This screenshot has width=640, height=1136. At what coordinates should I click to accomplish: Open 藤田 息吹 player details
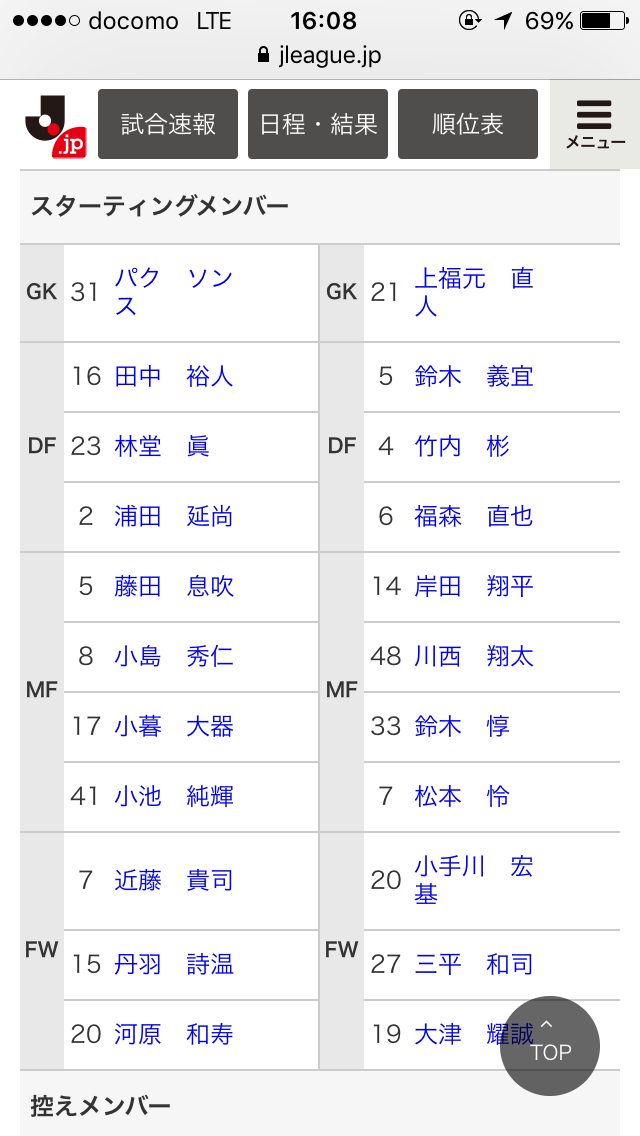point(173,586)
